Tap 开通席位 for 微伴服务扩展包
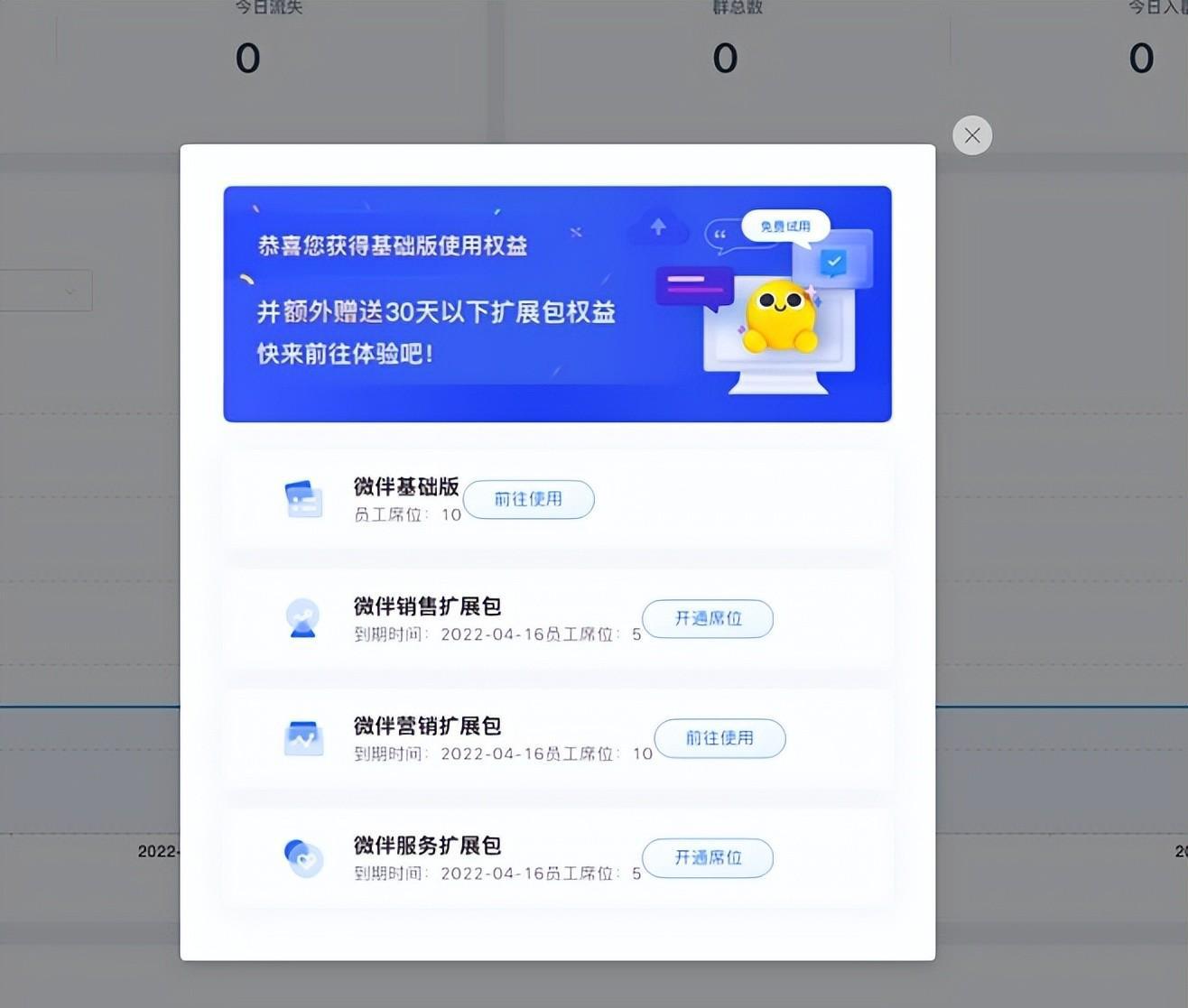The width and height of the screenshot is (1188, 1008). point(708,857)
